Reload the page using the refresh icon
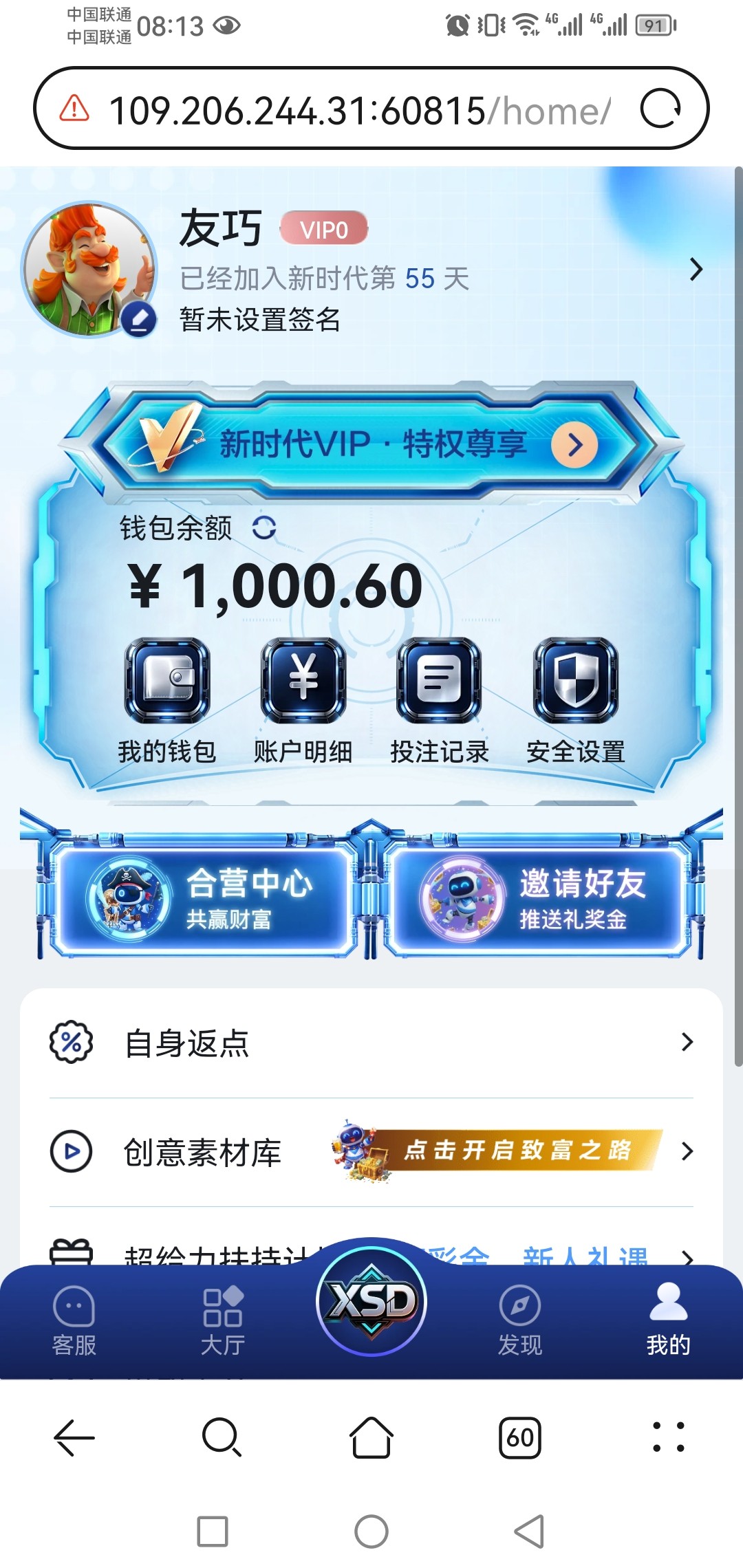The width and height of the screenshot is (743, 1568). coord(660,109)
